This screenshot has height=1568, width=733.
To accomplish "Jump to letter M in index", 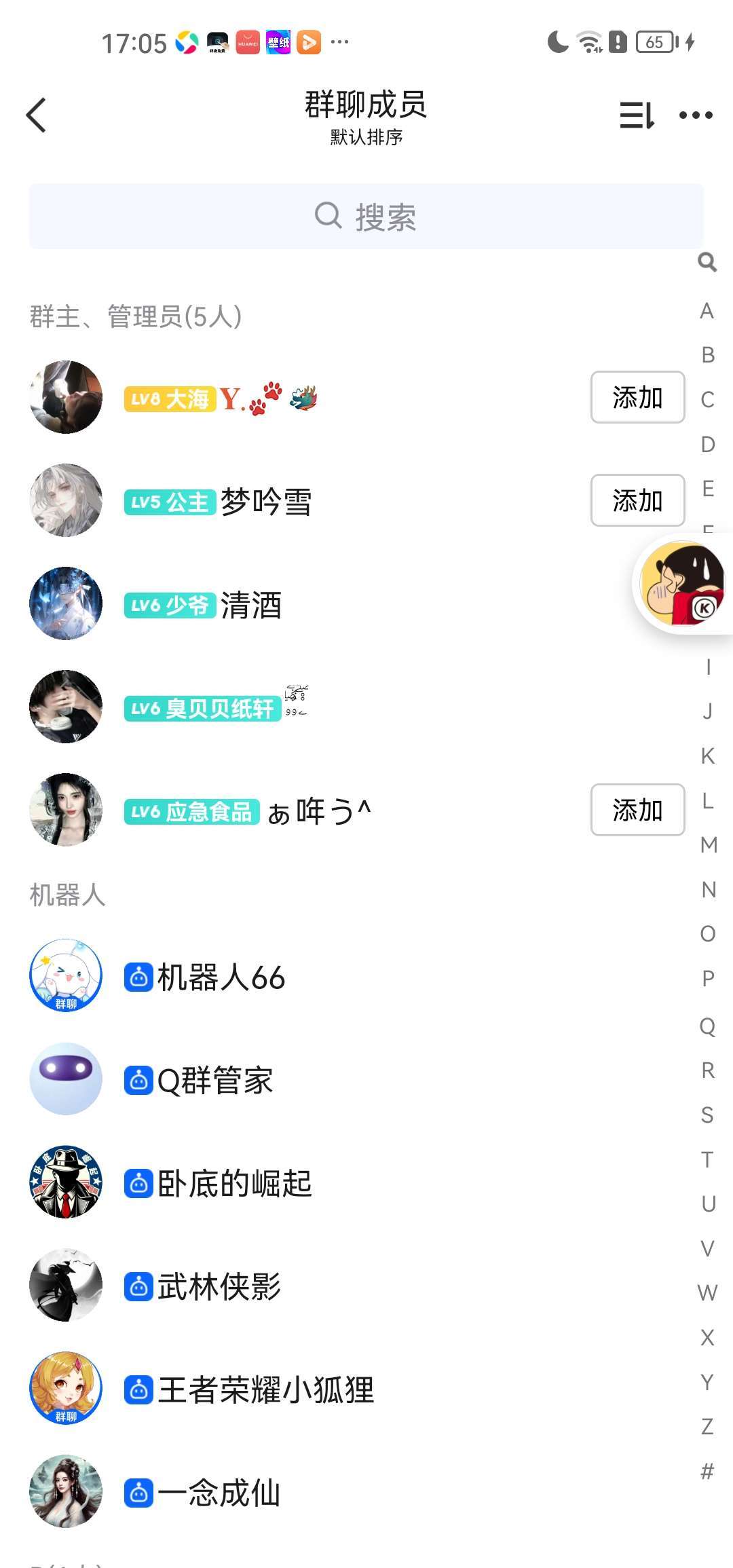I will tap(708, 844).
